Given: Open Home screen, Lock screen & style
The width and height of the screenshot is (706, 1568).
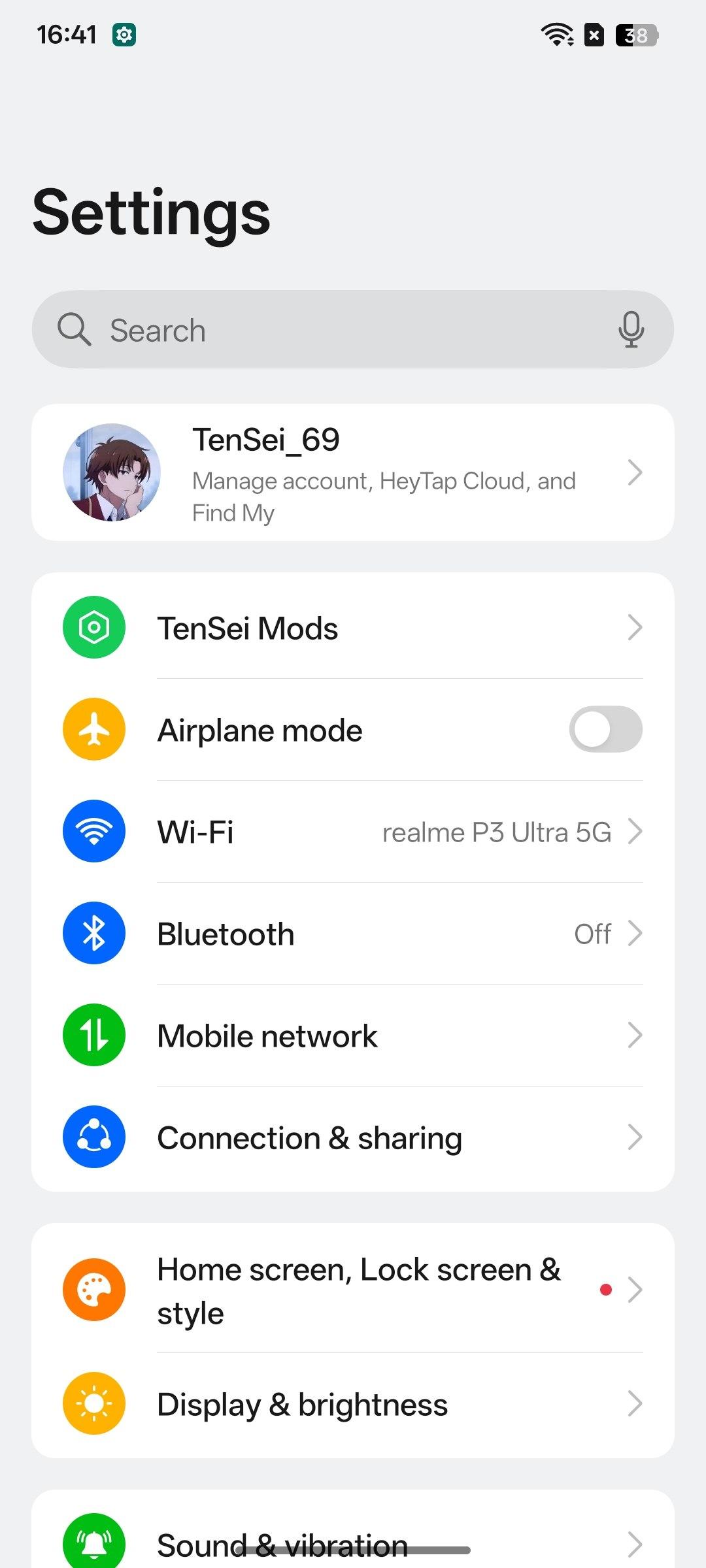Looking at the screenshot, I should tap(353, 1290).
